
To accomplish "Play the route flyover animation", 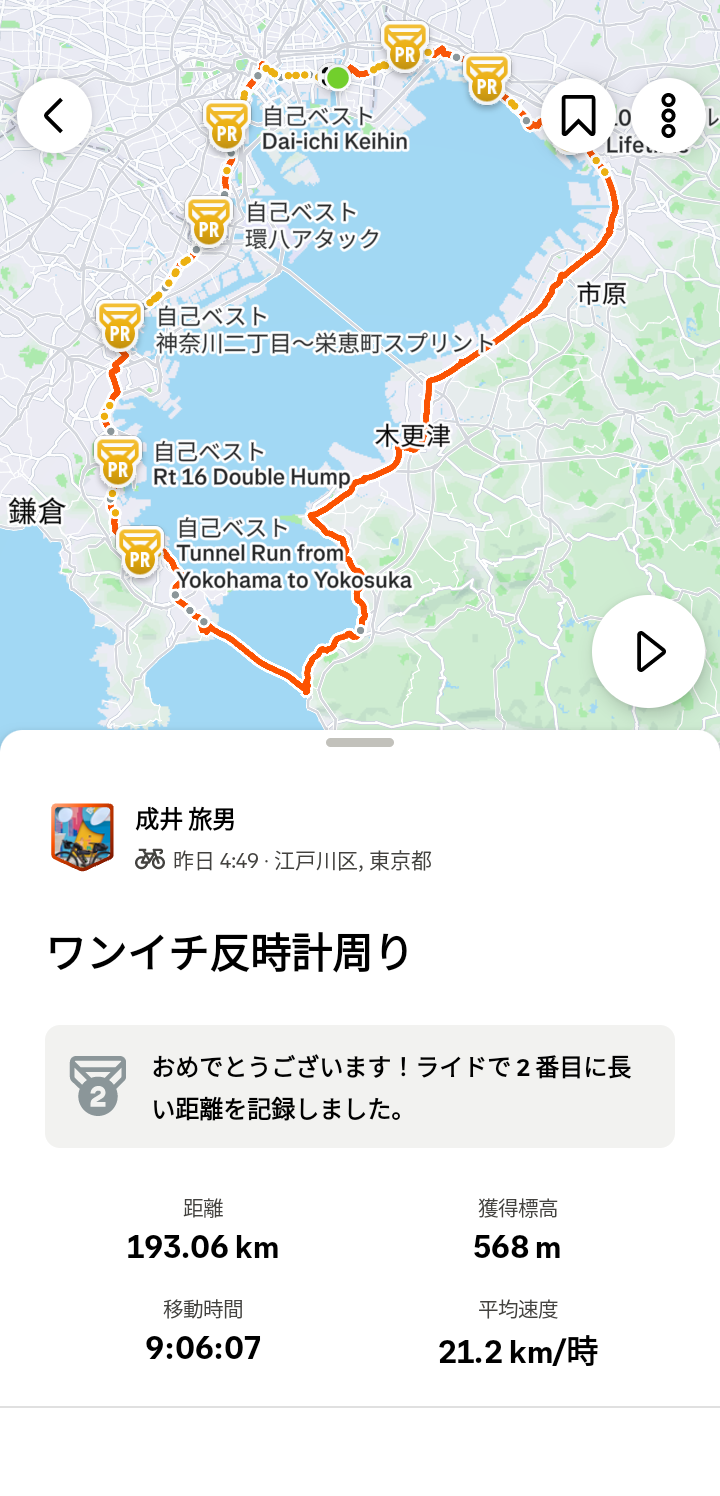I will (x=648, y=652).
